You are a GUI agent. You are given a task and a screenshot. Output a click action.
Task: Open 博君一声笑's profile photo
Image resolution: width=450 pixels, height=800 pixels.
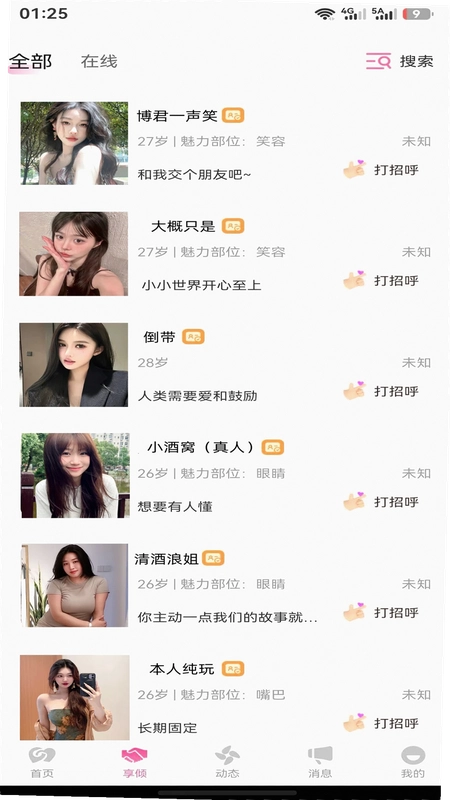[74, 143]
